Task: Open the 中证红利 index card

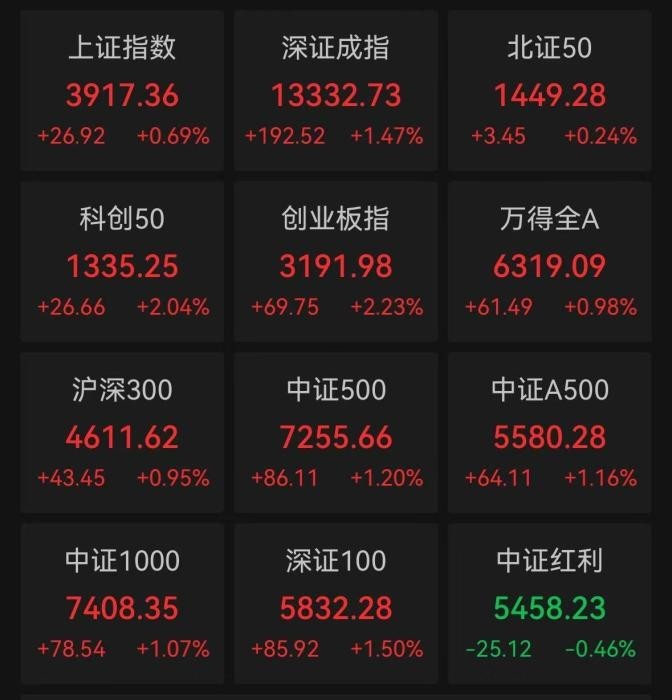Action: [550, 603]
